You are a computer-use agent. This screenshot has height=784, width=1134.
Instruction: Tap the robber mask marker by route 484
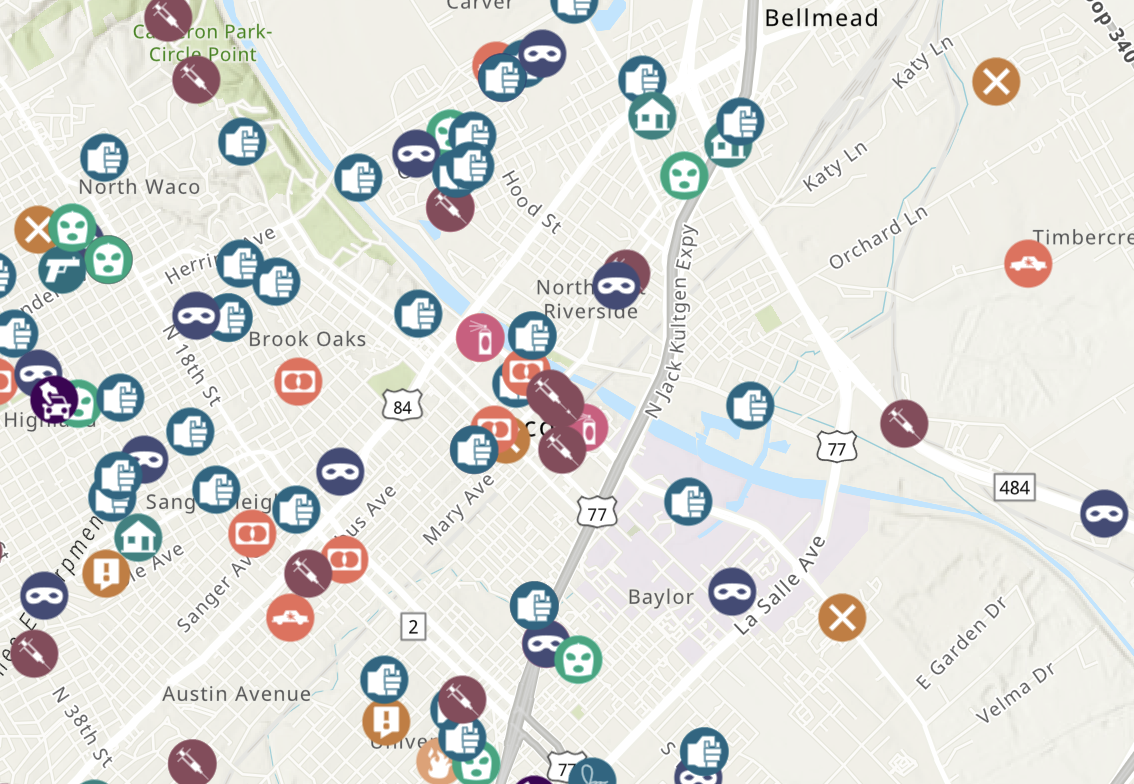(1104, 514)
